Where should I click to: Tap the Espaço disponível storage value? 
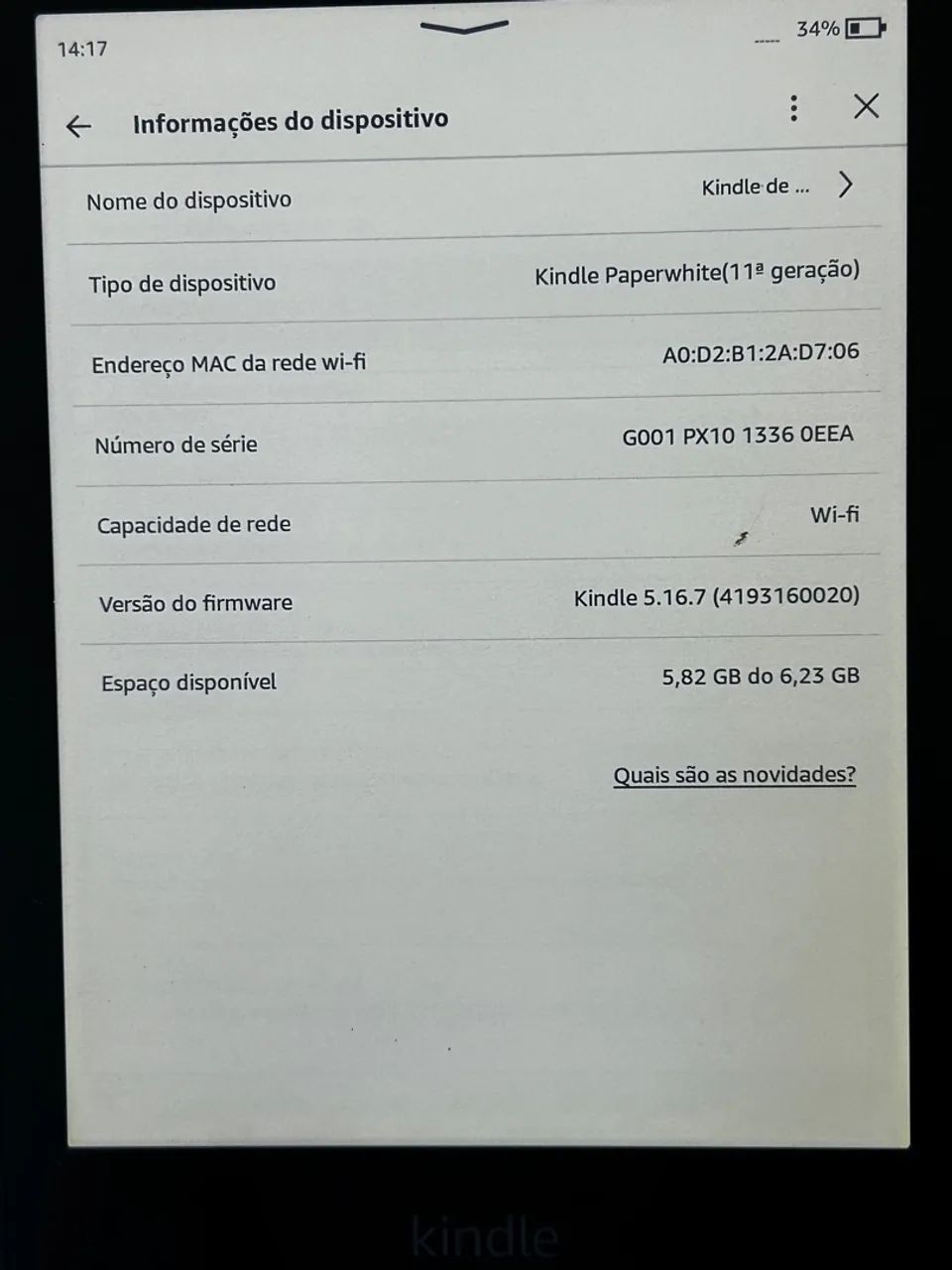pos(761,676)
